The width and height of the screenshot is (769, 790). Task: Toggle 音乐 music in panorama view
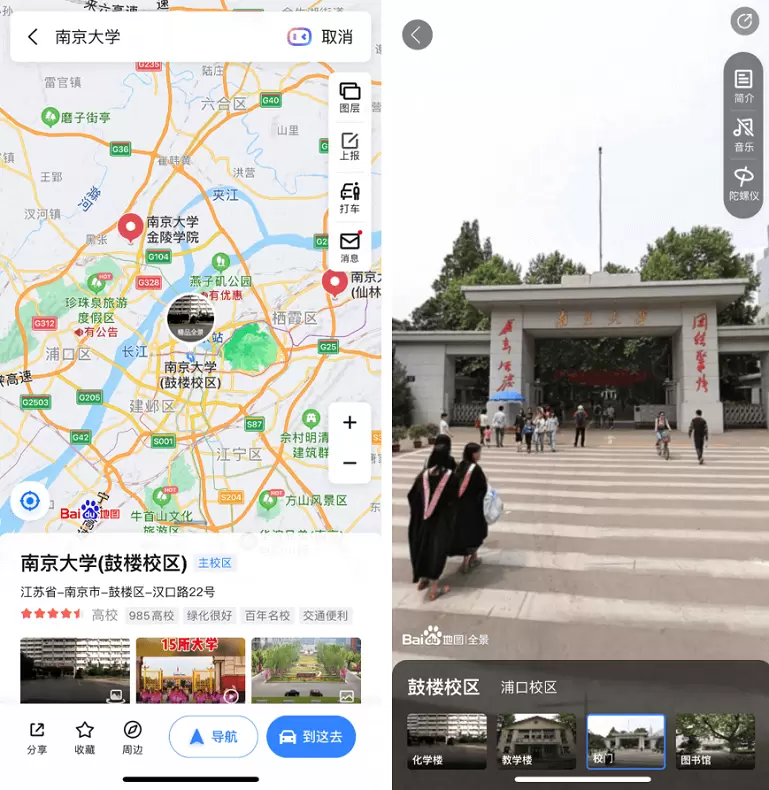tap(743, 134)
